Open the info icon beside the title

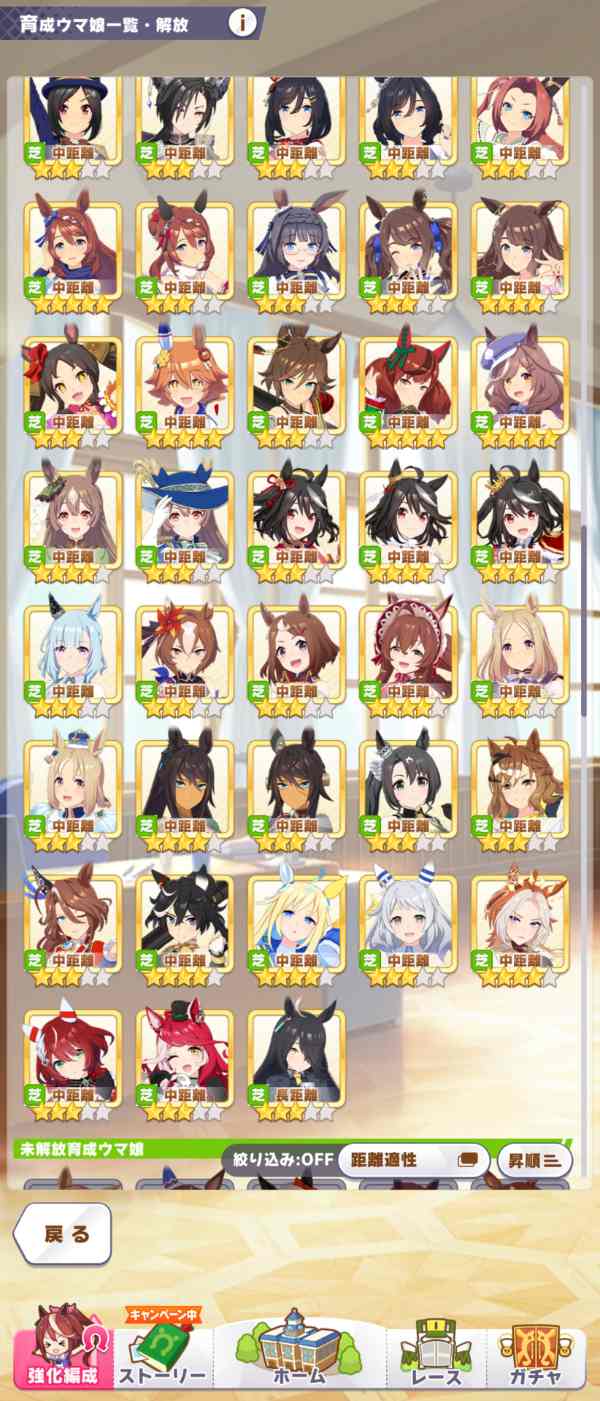click(x=241, y=22)
